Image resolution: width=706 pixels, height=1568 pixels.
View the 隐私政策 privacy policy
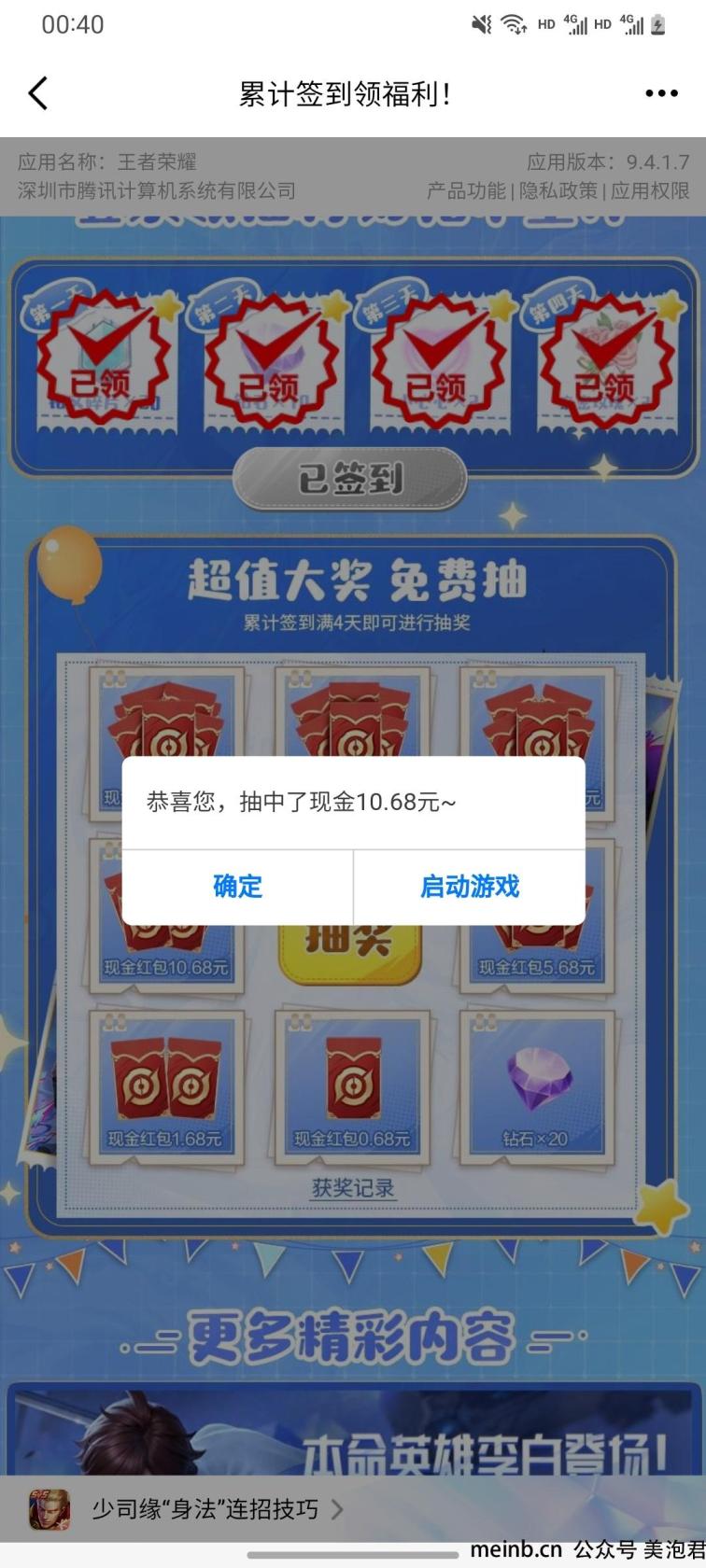[x=558, y=190]
